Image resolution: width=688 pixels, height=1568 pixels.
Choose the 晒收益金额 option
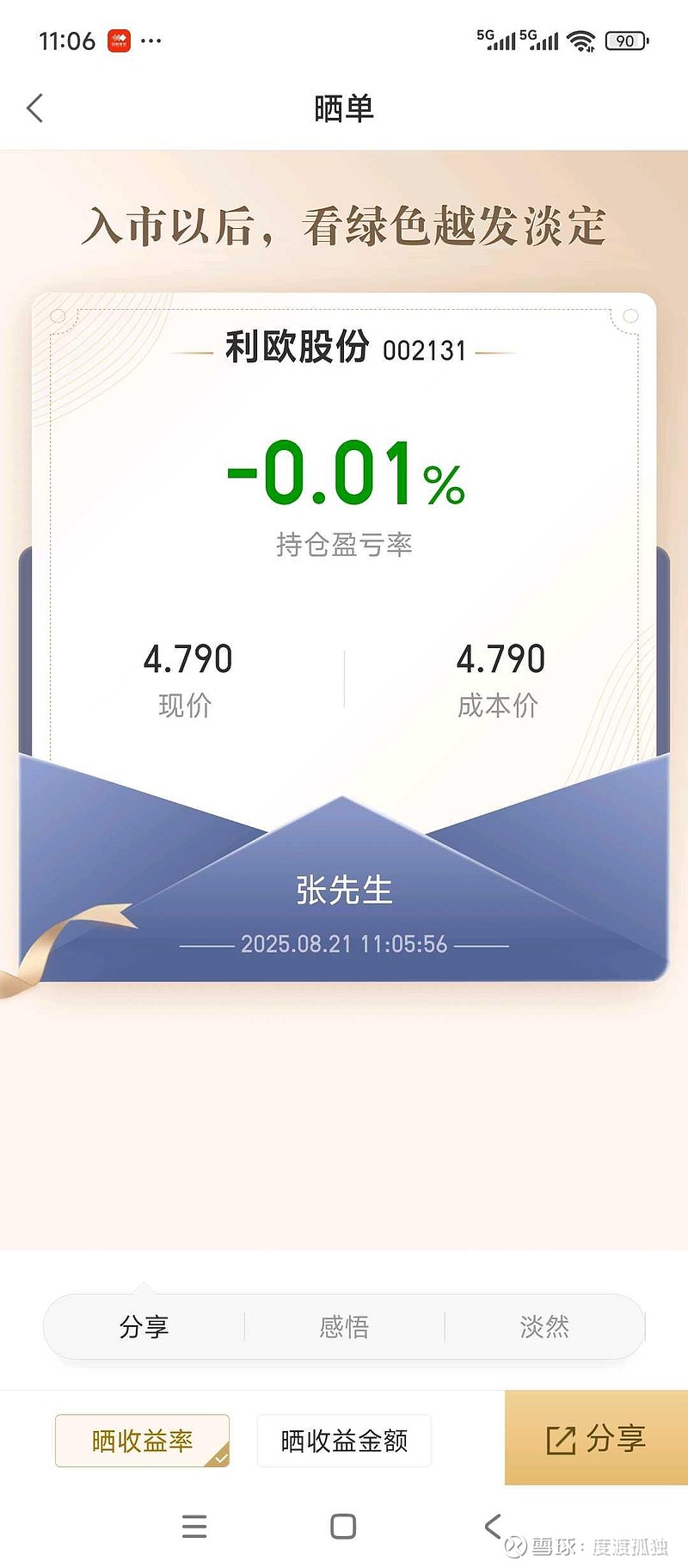click(x=344, y=1441)
